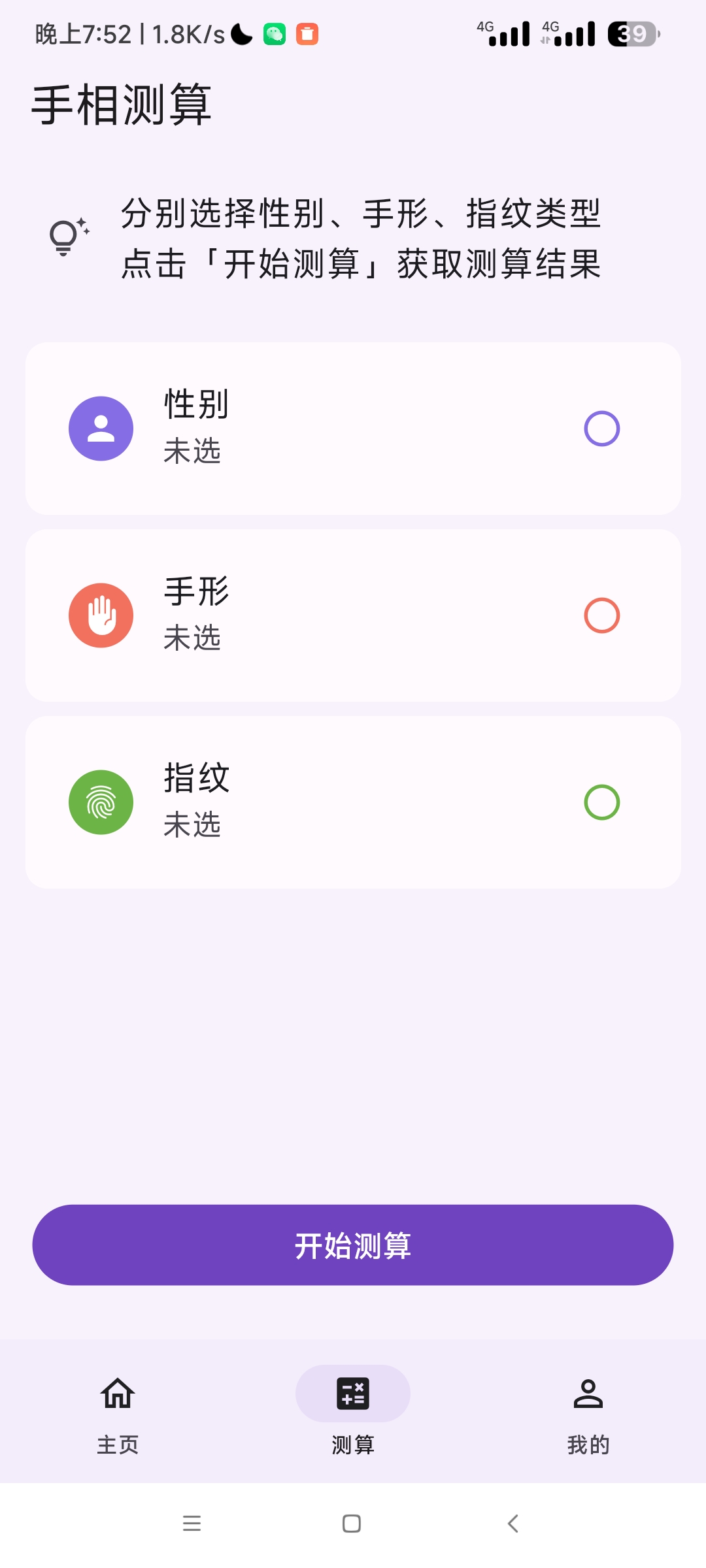706x1568 pixels.
Task: Select the 测算 tab
Action: [x=353, y=1410]
